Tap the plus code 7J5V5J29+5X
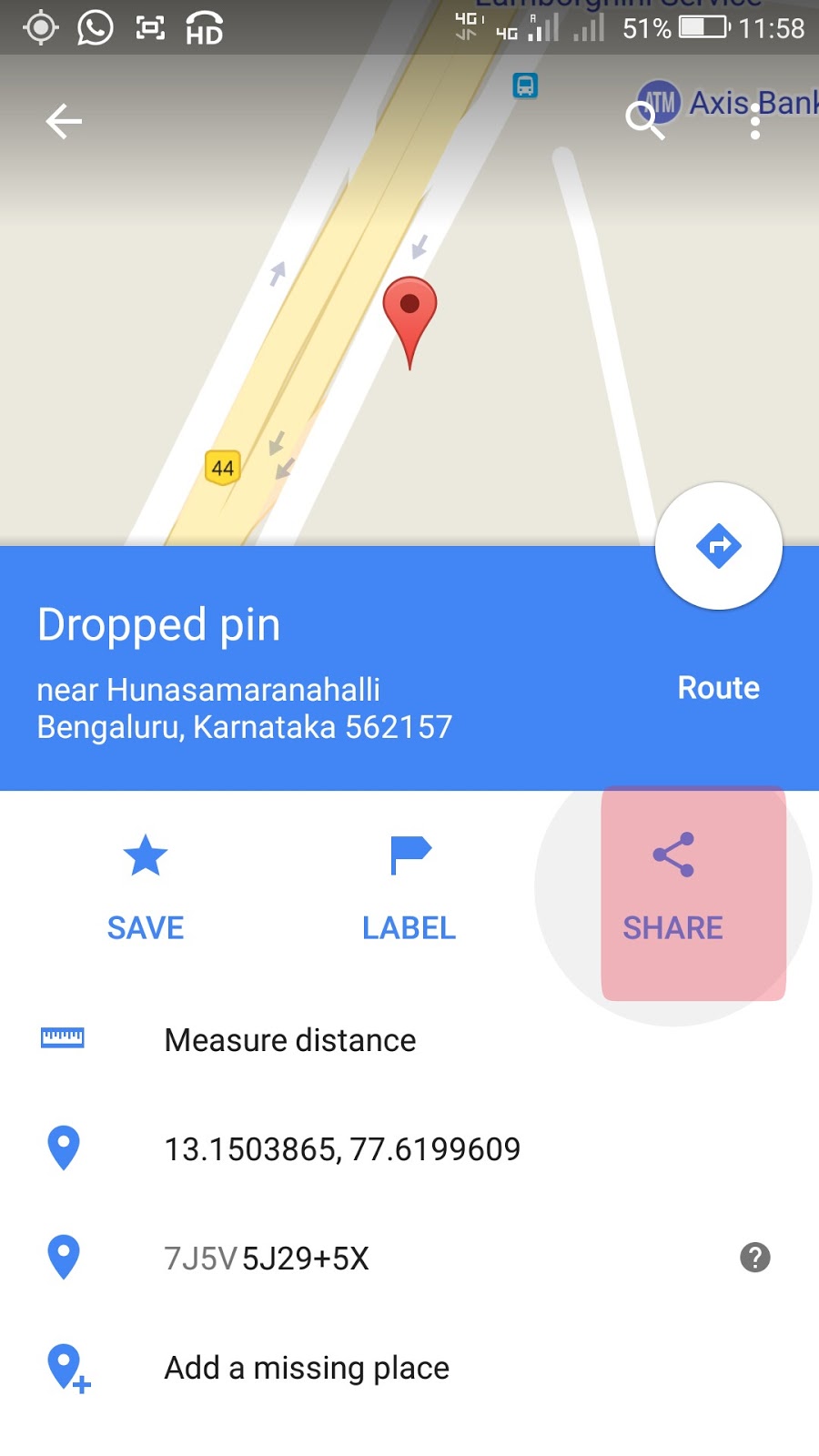 coord(268,1258)
